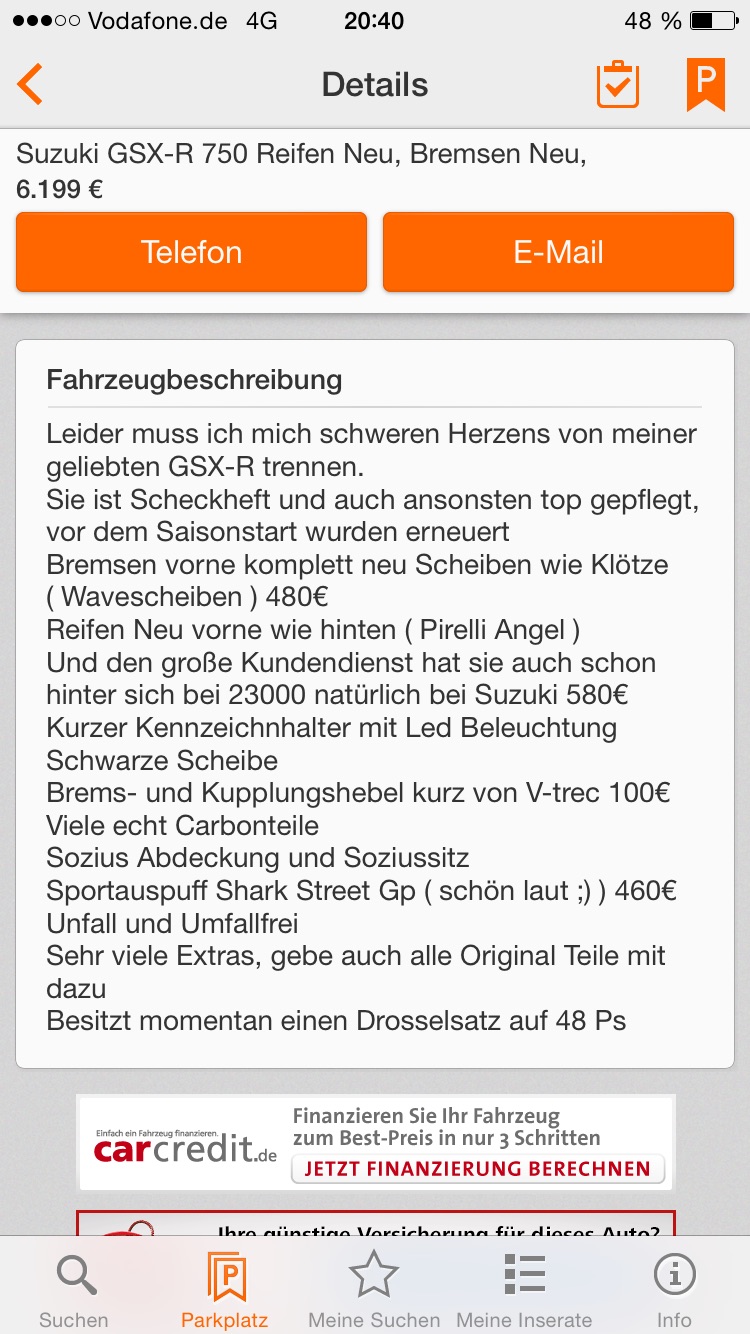Open the Parkplatz tab
750x1334 pixels.
click(x=225, y=1289)
